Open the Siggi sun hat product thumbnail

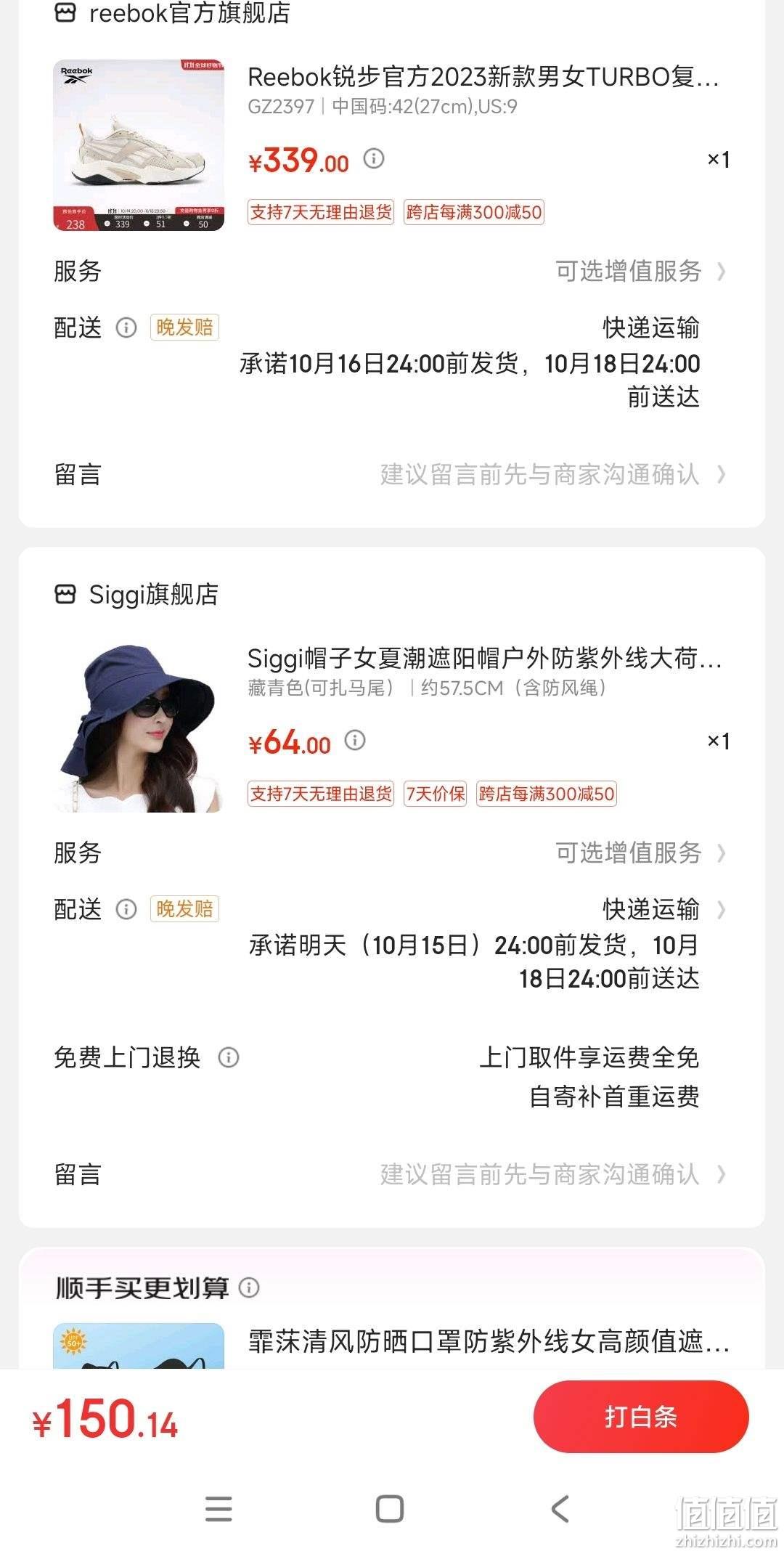click(139, 727)
